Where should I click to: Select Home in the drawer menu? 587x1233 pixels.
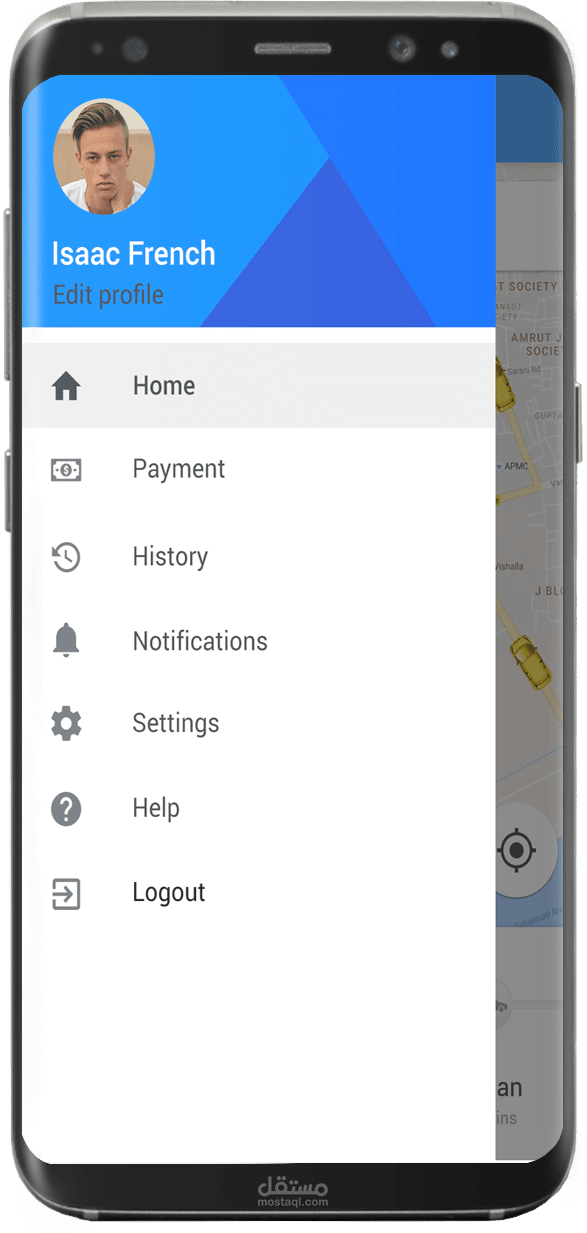pos(259,386)
